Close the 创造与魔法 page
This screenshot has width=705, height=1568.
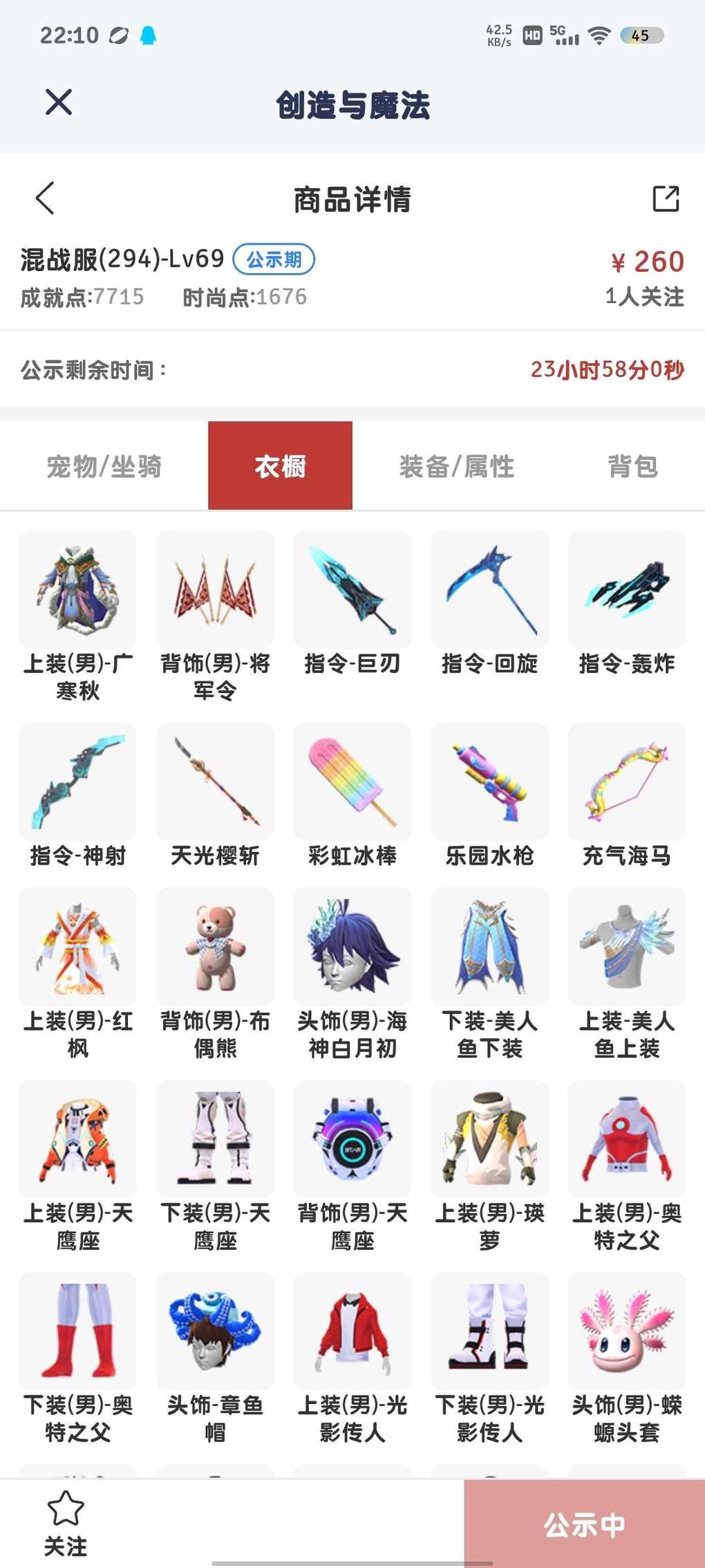[x=59, y=102]
